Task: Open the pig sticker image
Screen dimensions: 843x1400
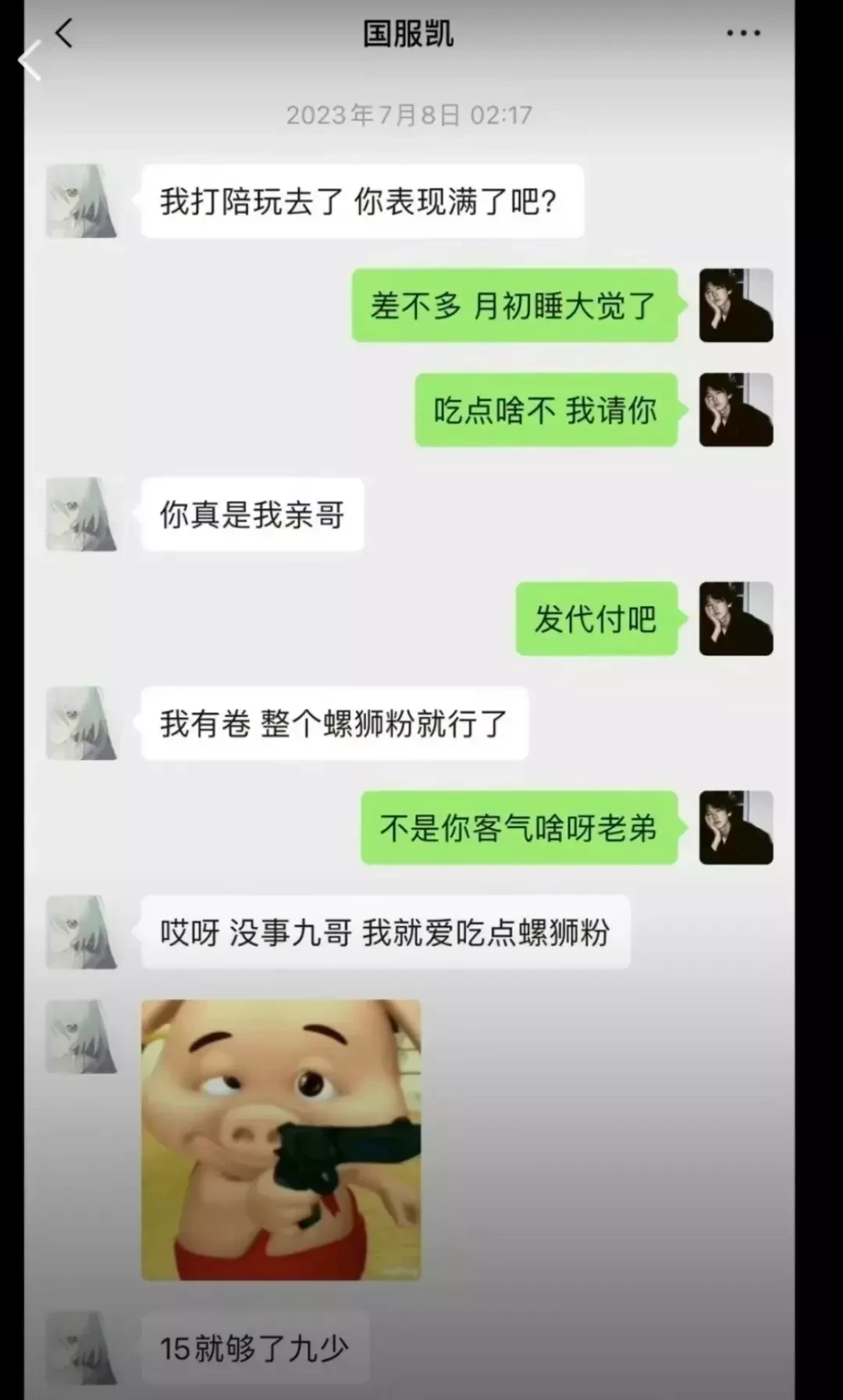Action: pos(281,1139)
